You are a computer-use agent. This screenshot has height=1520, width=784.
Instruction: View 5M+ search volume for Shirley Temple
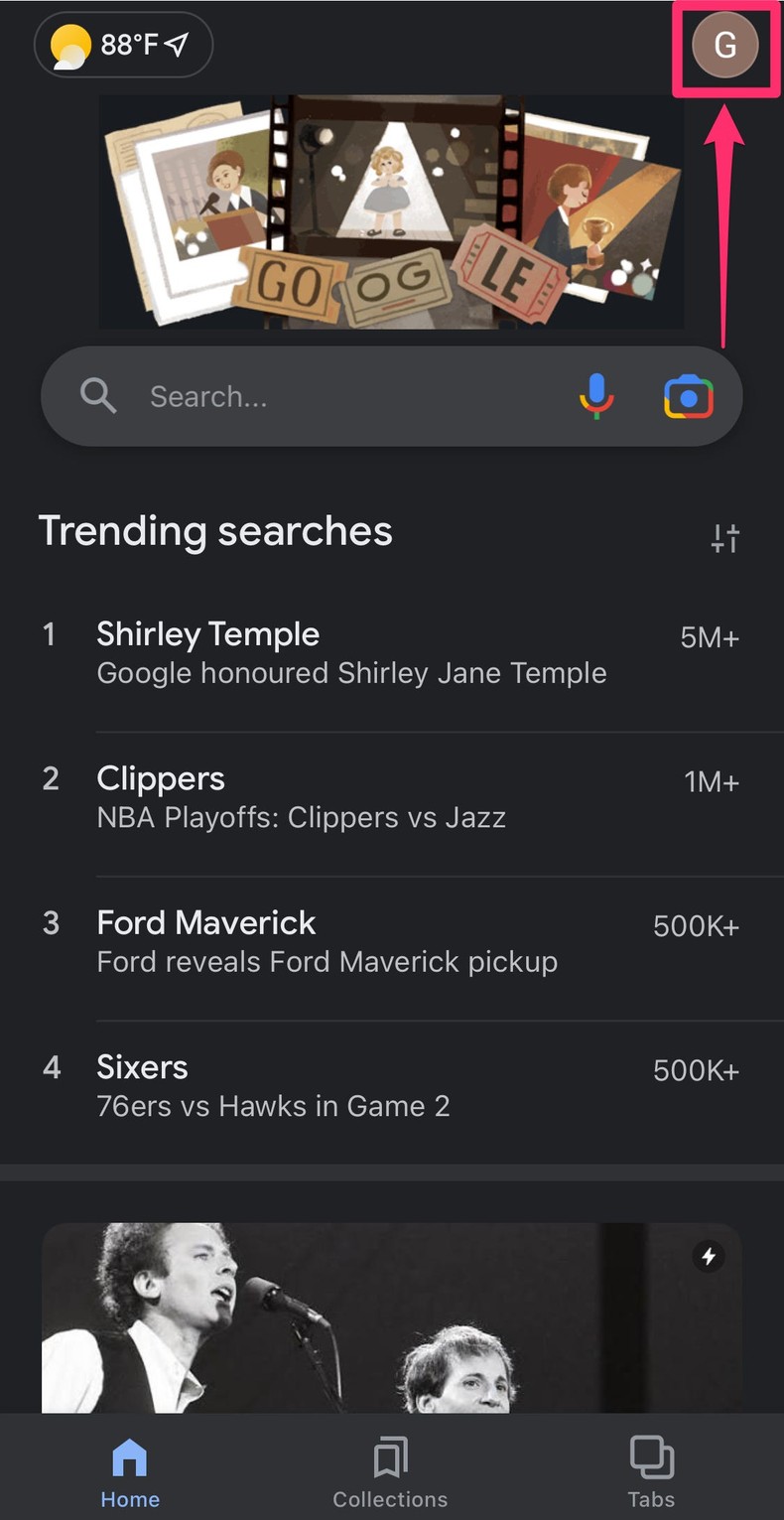(x=709, y=636)
